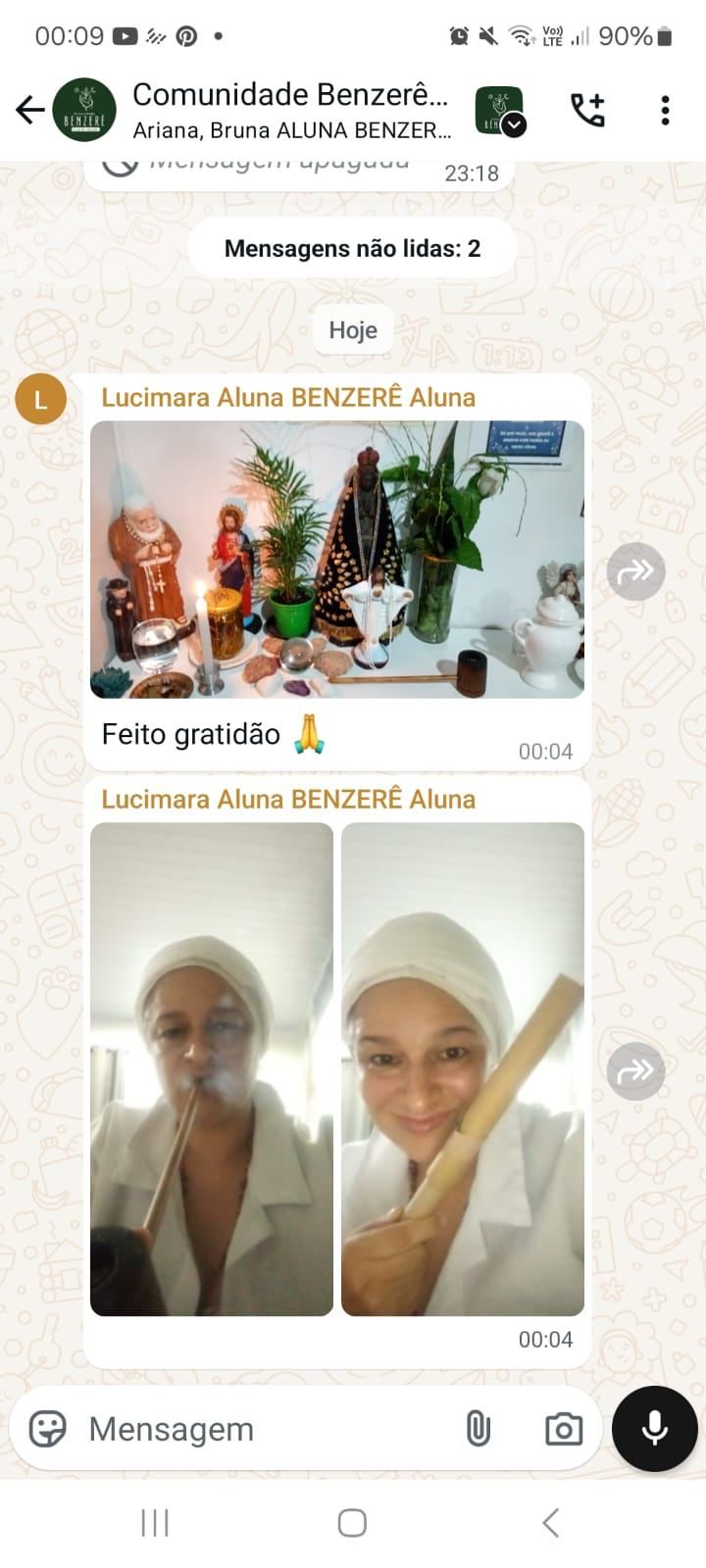The image size is (706, 1568).
Task: Open the camera from the message bar
Action: 563,1429
